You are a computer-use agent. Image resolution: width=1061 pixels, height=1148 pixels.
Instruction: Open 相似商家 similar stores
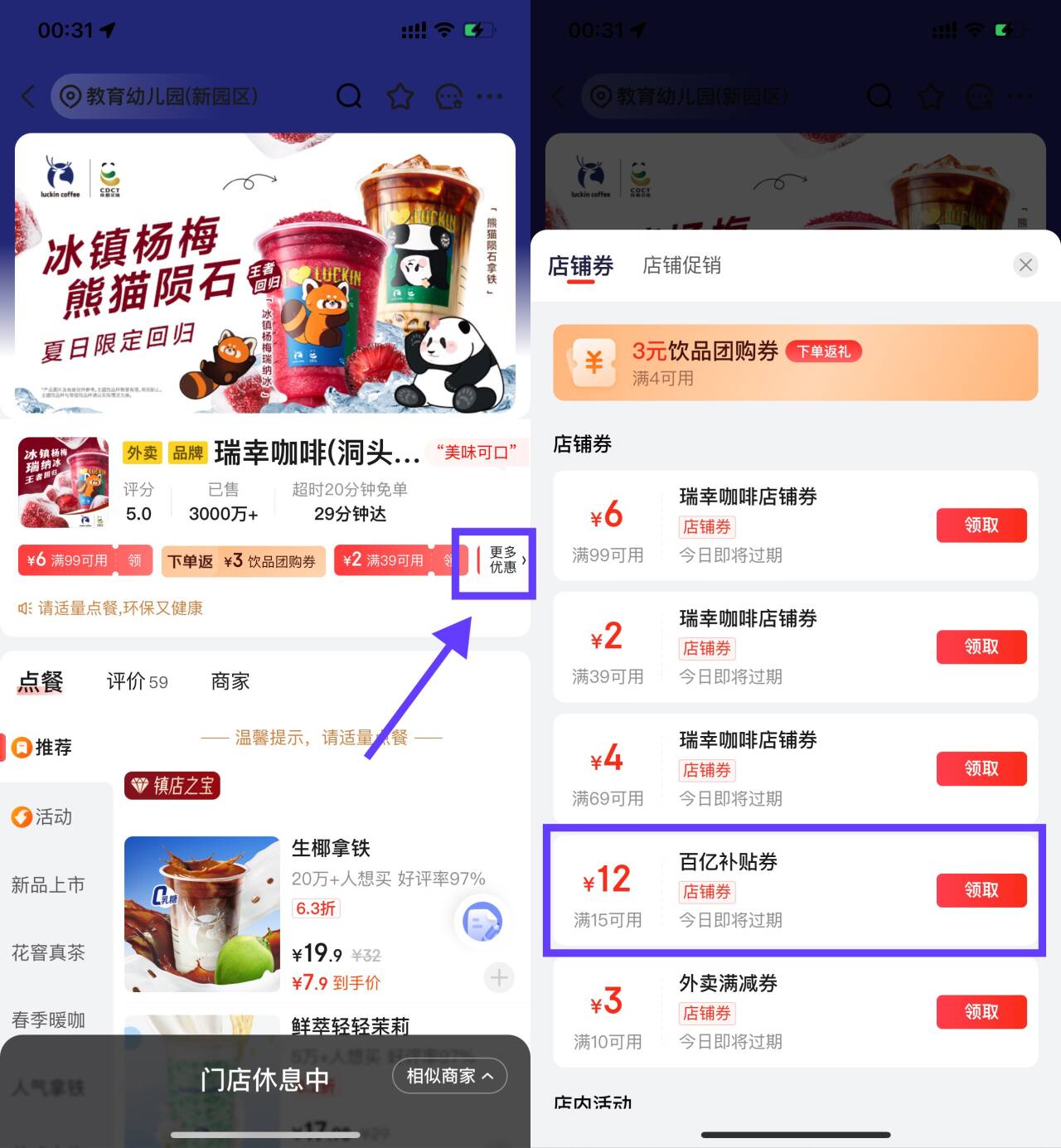click(x=449, y=1076)
